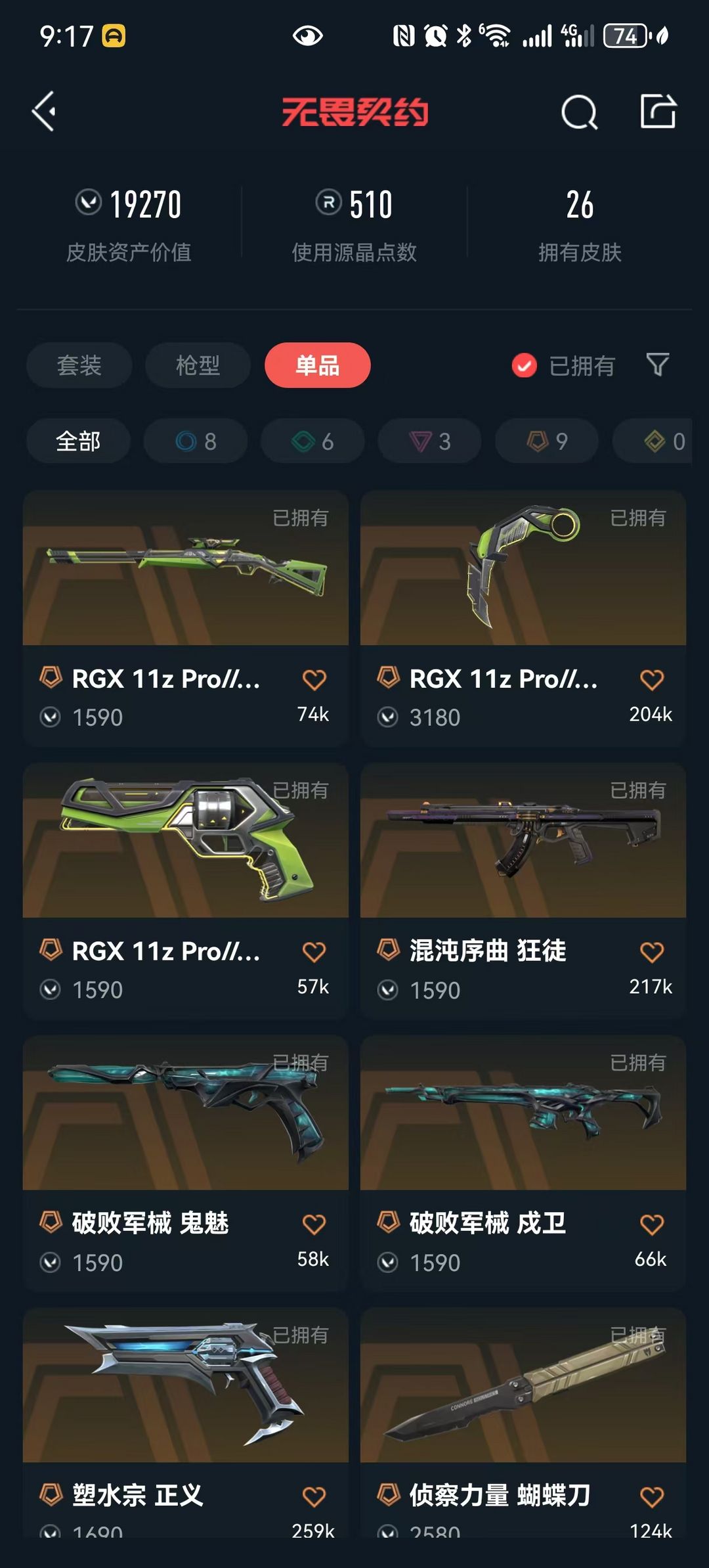
Task: Open the RGX 11z Pro card priced 3180
Action: coord(523,619)
